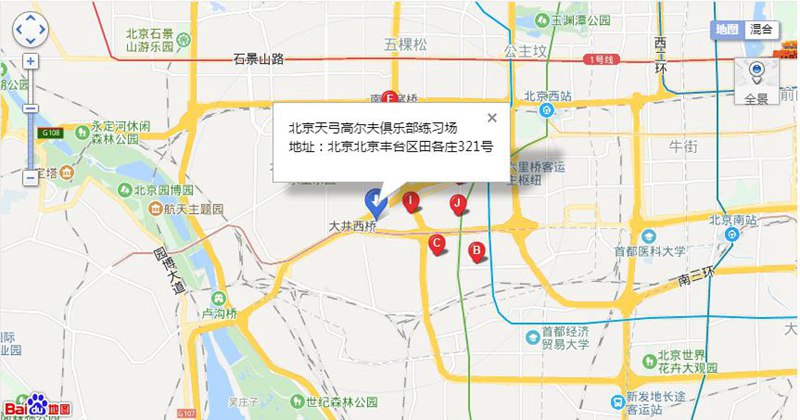800x420 pixels.
Task: Tap red marker B on map
Action: coord(477,251)
